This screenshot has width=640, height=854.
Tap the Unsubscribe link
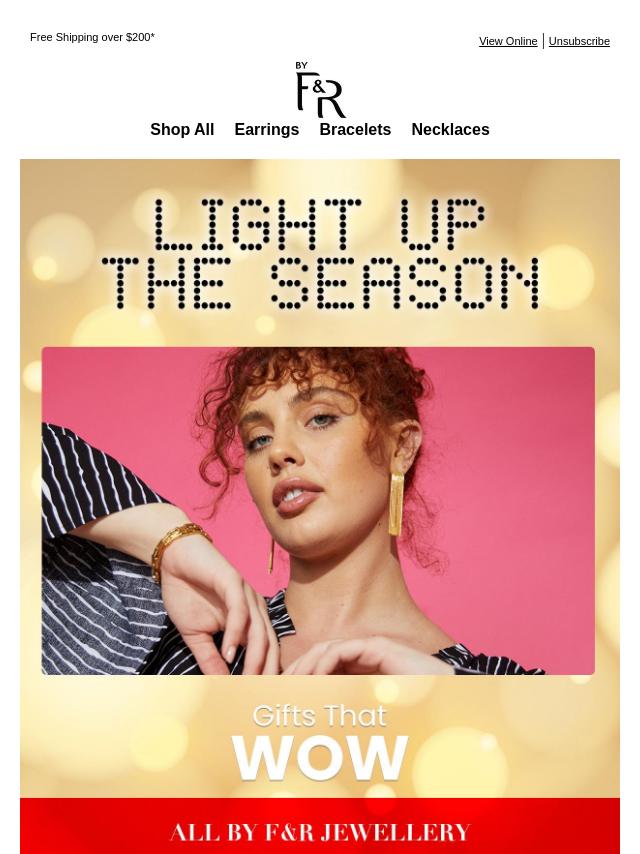click(x=579, y=41)
